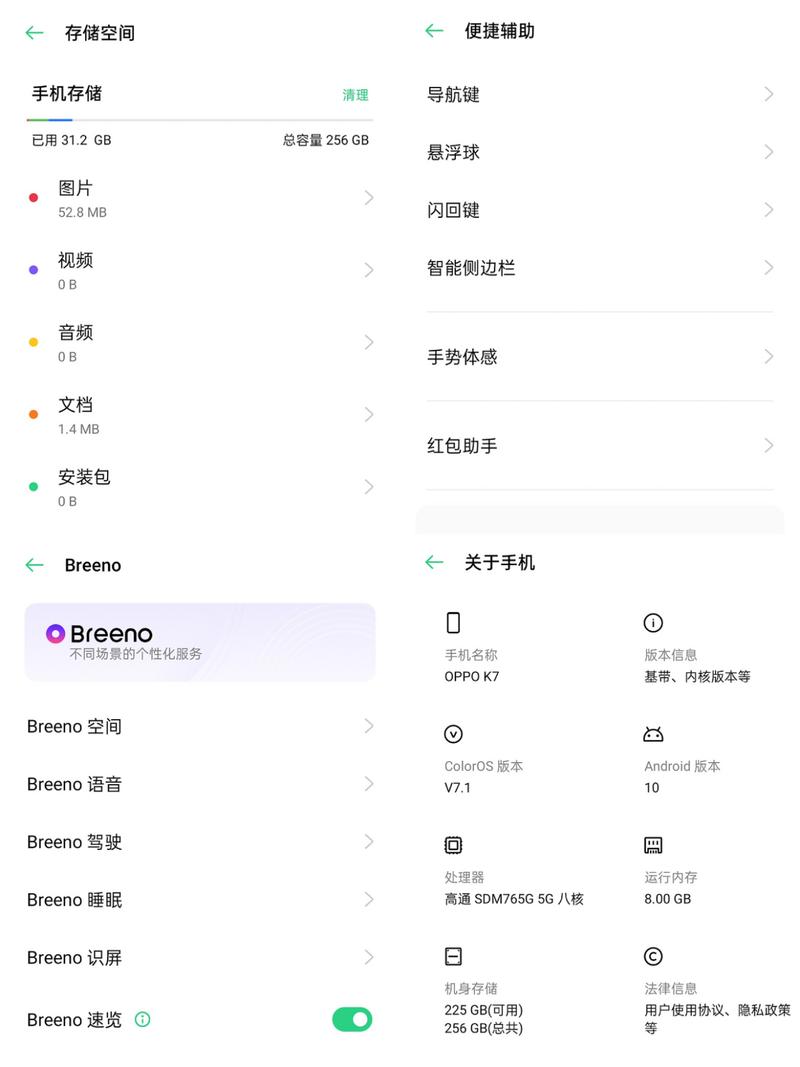800x1067 pixels.
Task: Select the 红包助手 menu item
Action: tap(600, 446)
